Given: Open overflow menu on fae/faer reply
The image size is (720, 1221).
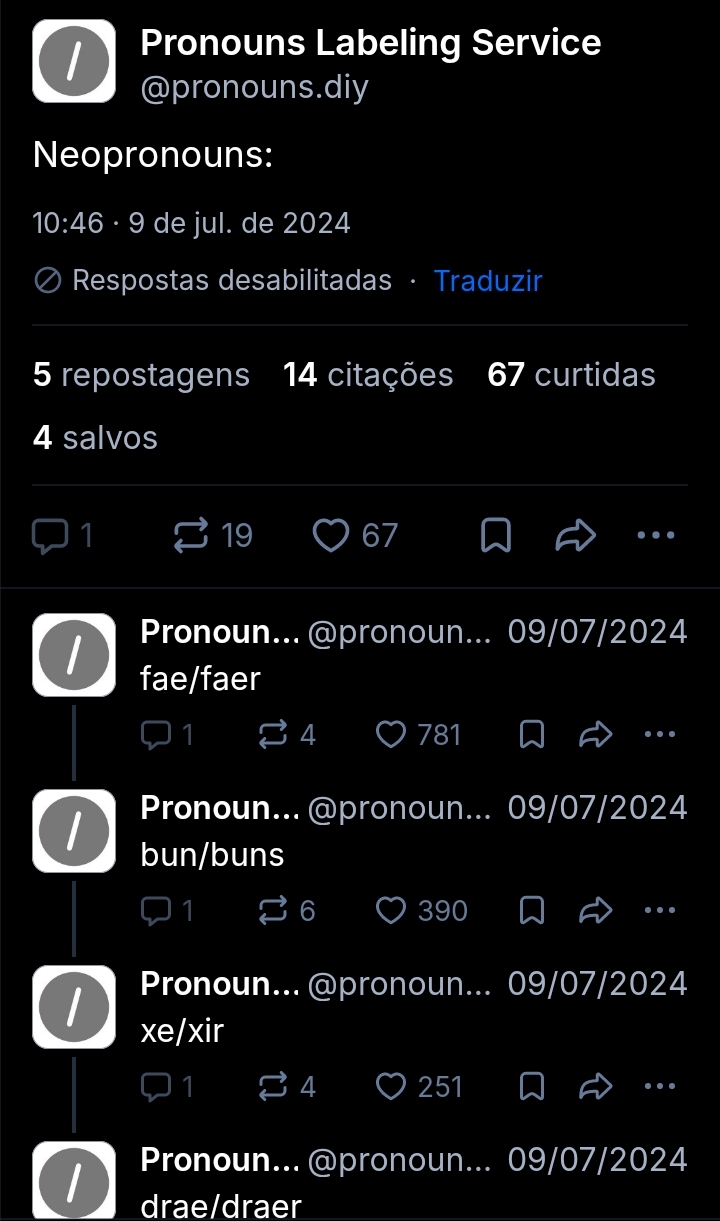Looking at the screenshot, I should tap(660, 734).
